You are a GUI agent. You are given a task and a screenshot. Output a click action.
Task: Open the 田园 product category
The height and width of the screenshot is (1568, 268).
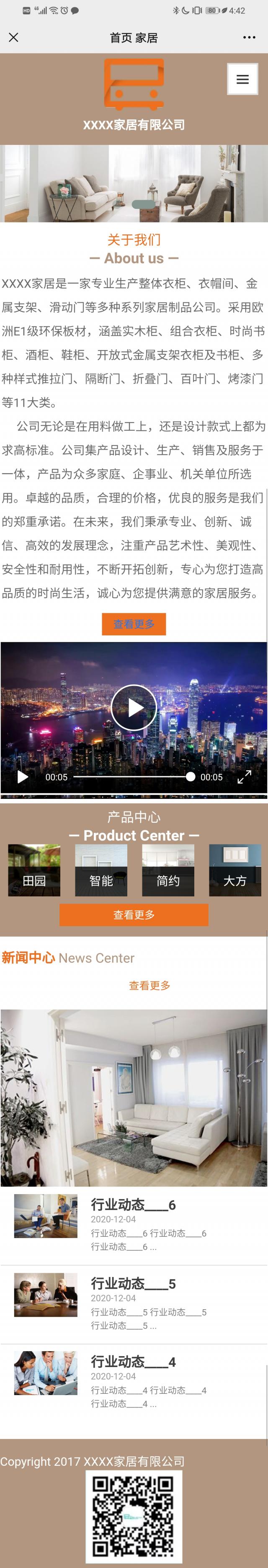[34, 870]
